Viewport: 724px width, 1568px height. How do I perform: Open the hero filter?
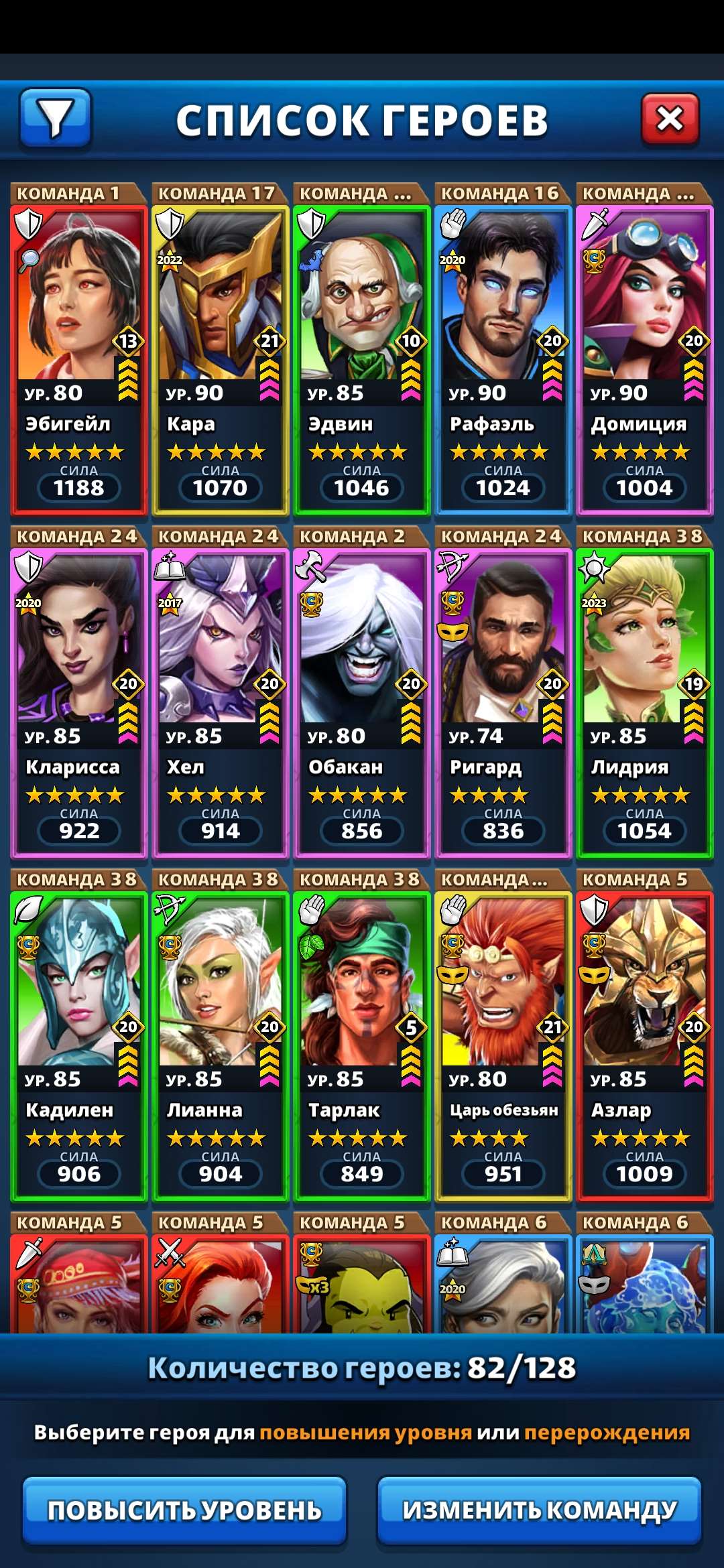[x=56, y=119]
